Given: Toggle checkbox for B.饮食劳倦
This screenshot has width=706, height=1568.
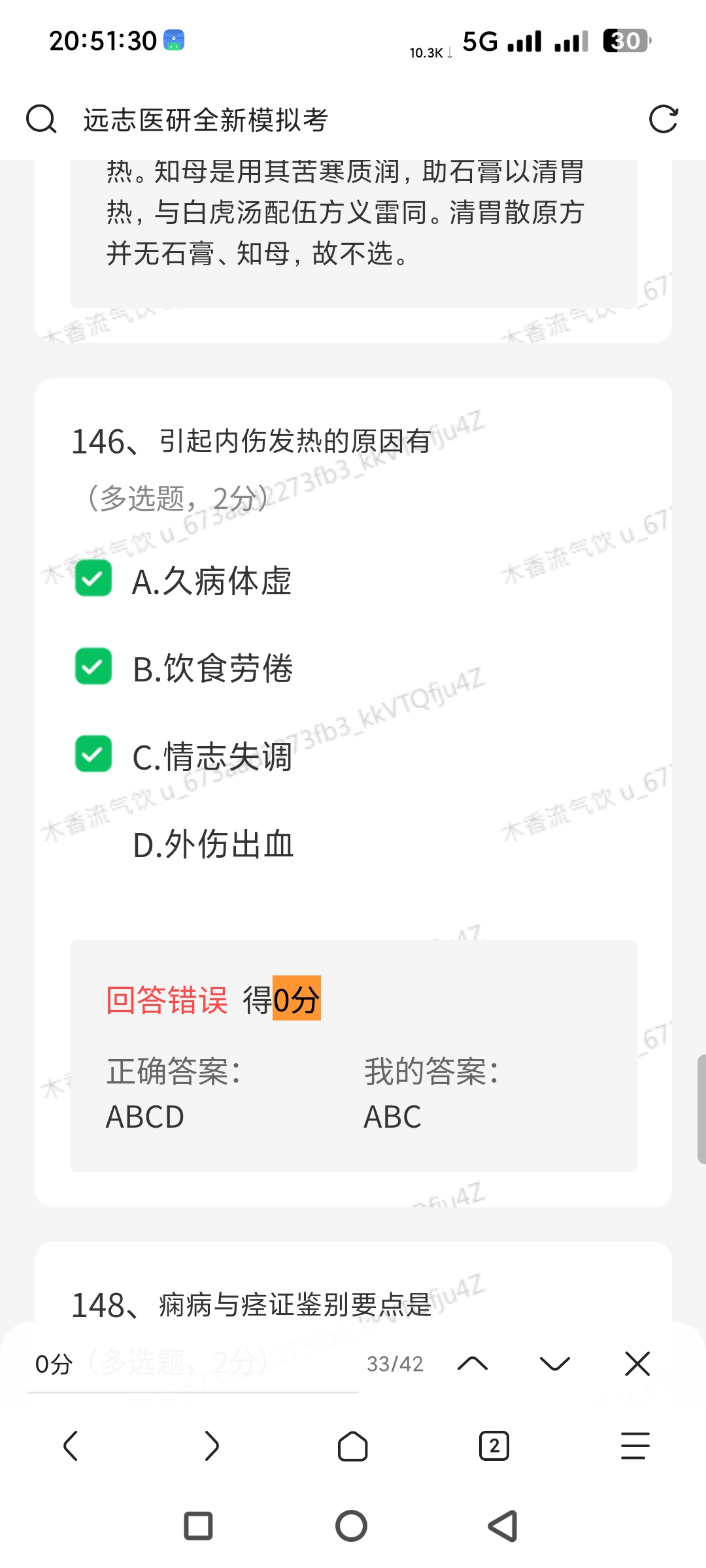Looking at the screenshot, I should [93, 666].
